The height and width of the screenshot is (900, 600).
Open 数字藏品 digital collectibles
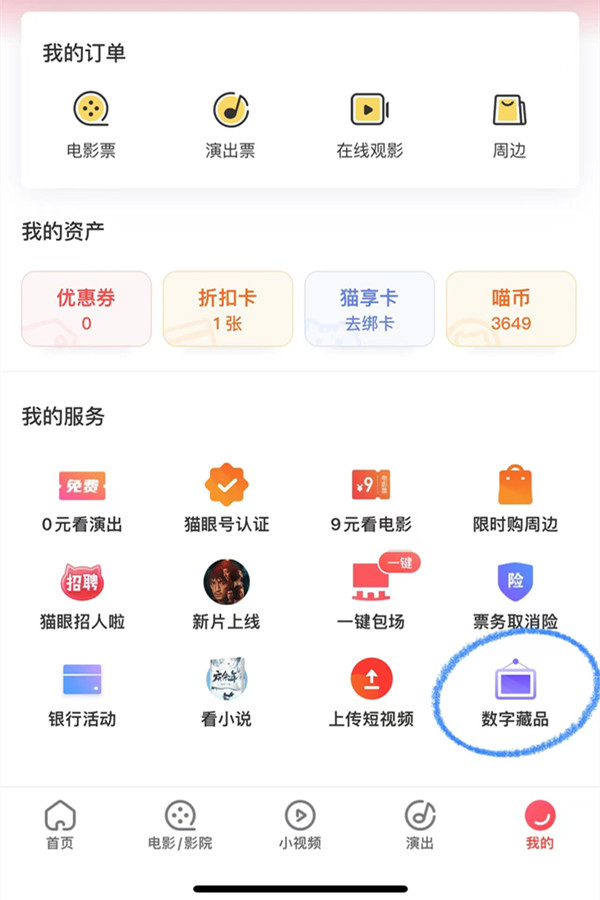pyautogui.click(x=515, y=693)
